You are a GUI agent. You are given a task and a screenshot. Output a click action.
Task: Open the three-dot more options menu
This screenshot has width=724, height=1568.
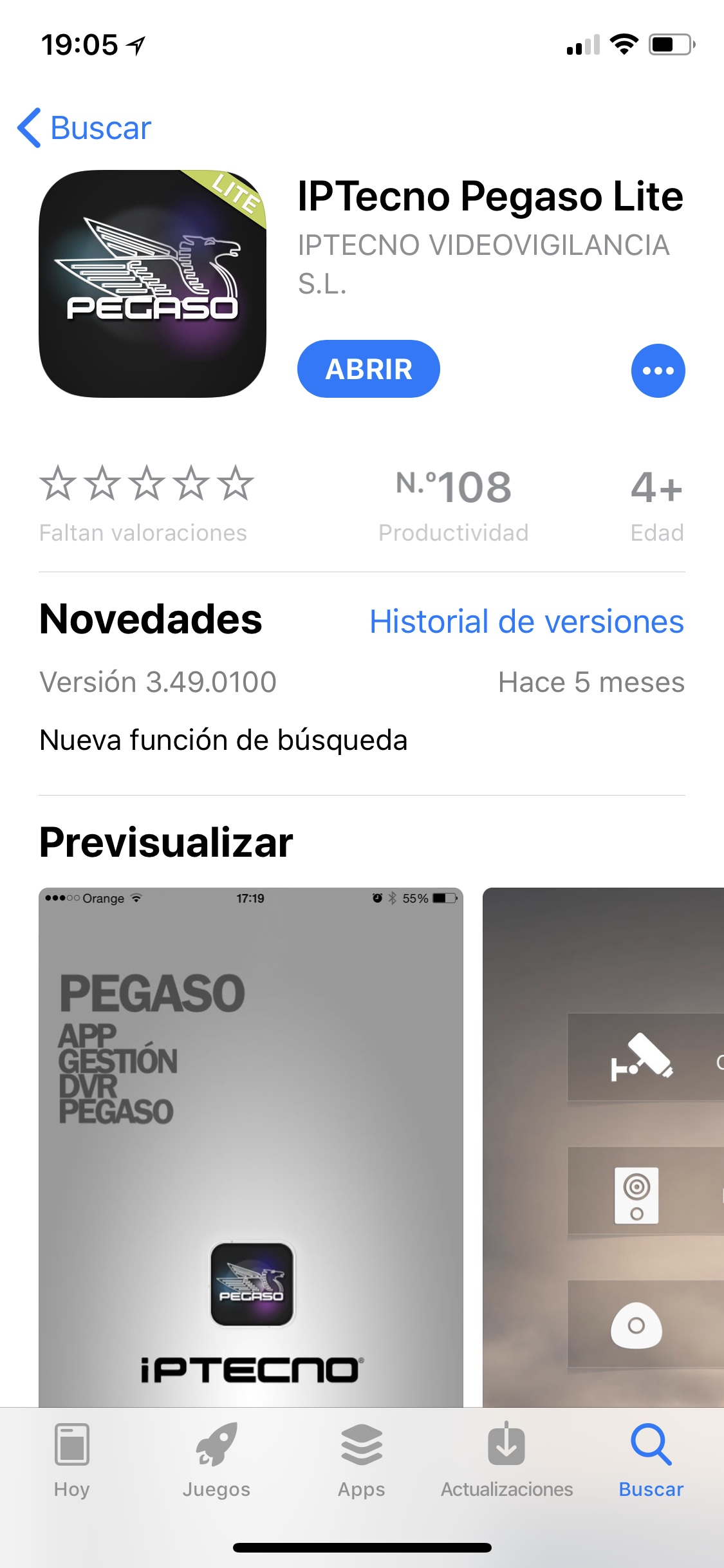pyautogui.click(x=658, y=371)
